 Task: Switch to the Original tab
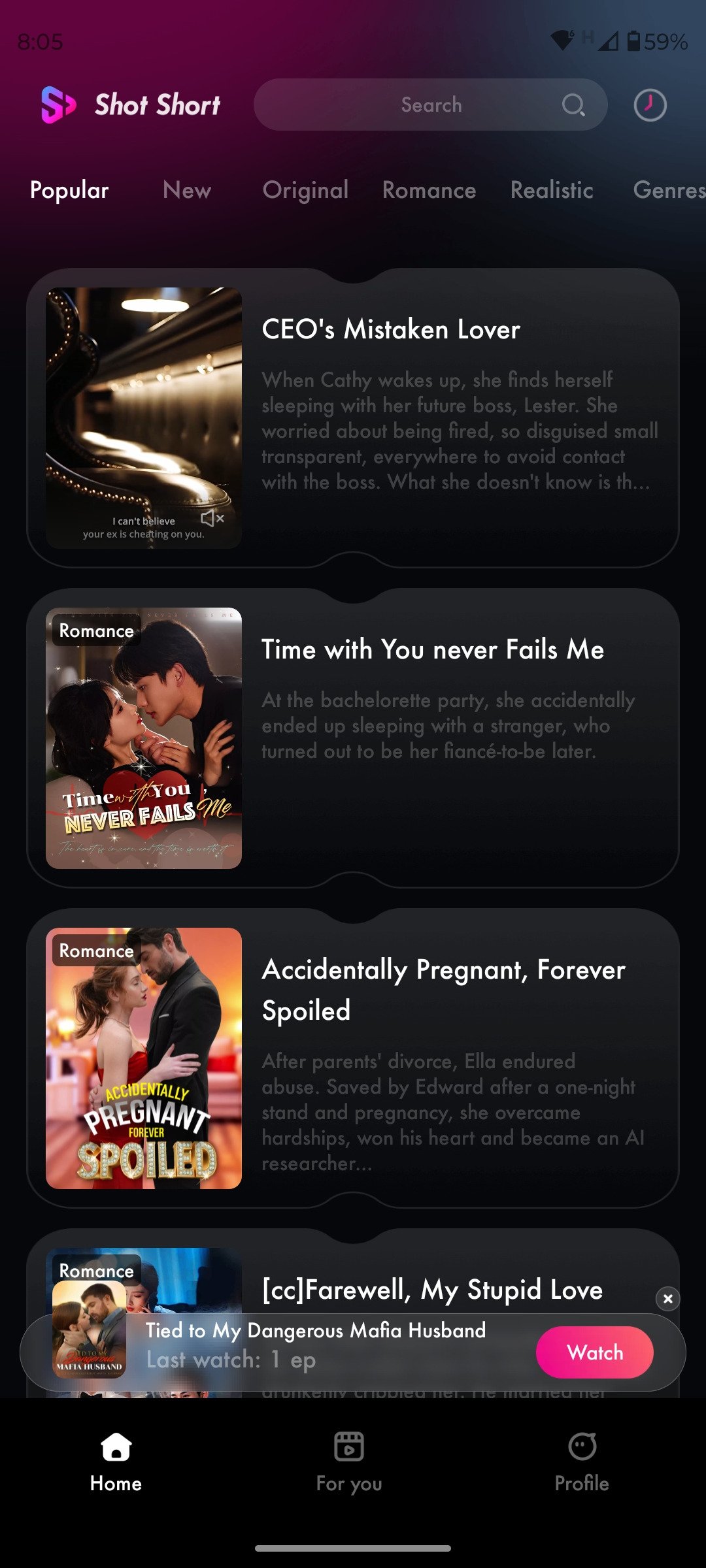pyautogui.click(x=305, y=190)
